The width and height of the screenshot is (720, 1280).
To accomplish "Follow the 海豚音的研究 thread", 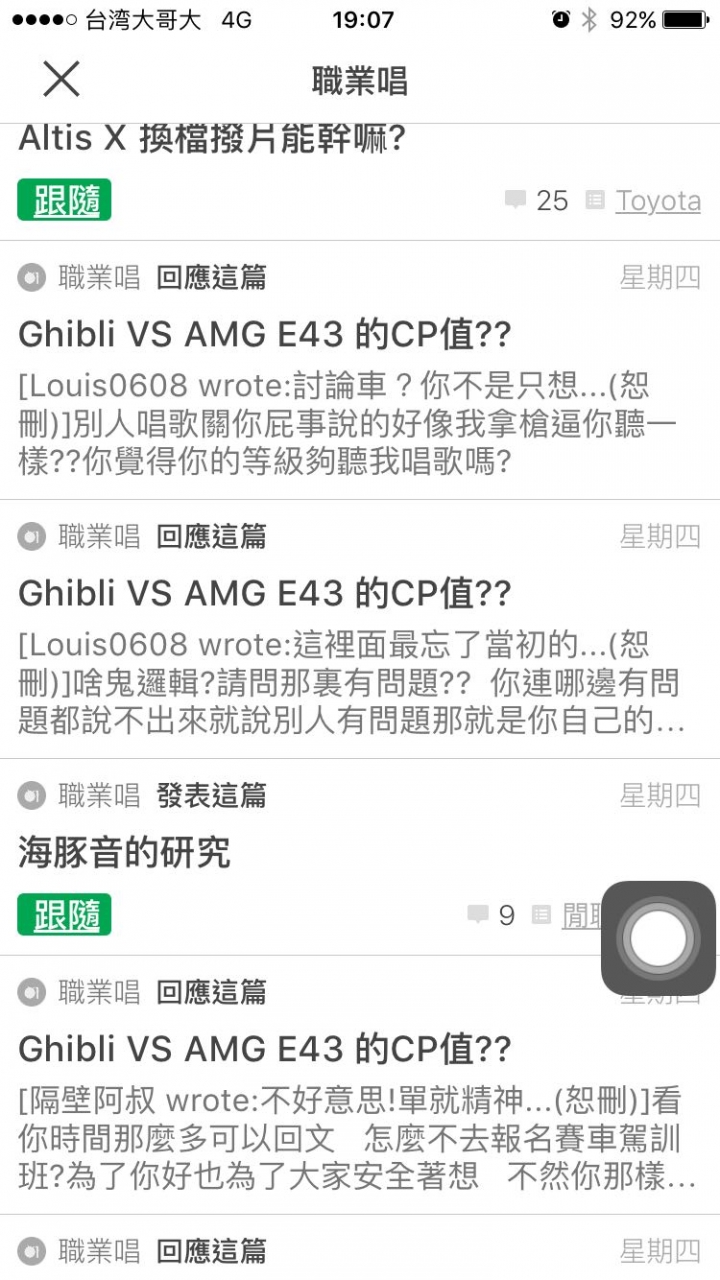I will point(64,914).
